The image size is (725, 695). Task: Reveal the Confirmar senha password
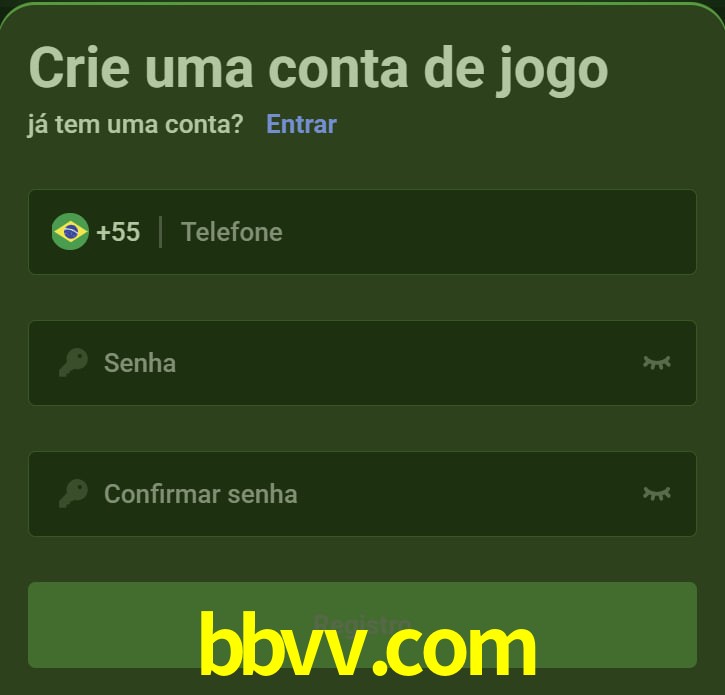coord(656,493)
